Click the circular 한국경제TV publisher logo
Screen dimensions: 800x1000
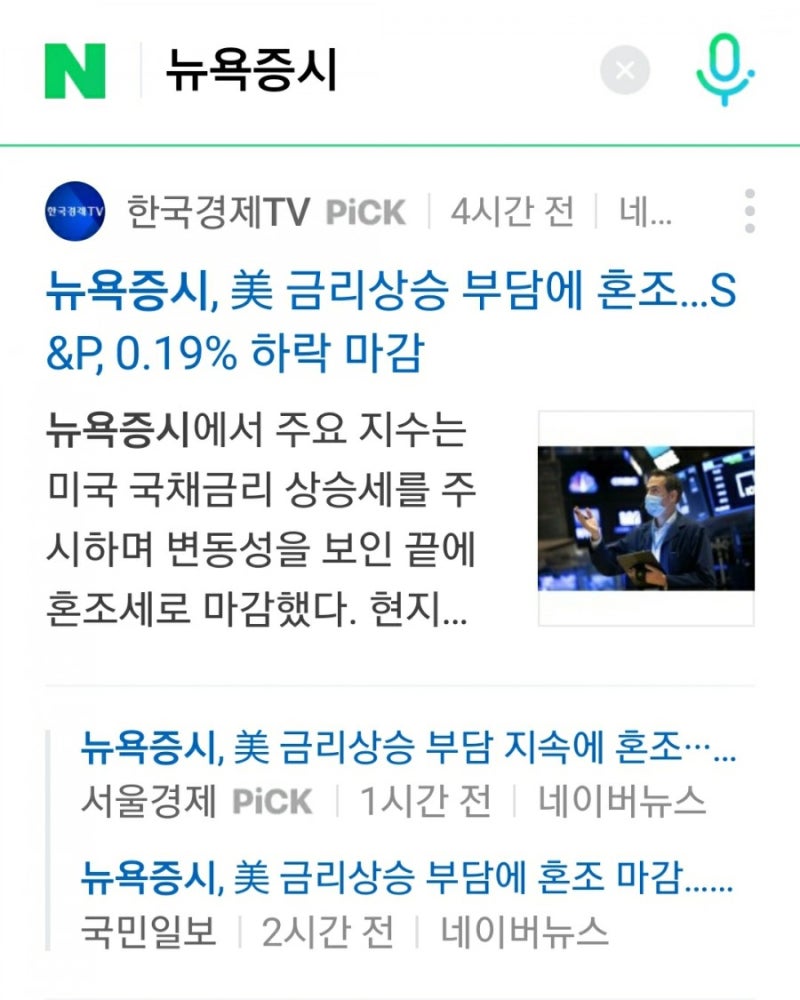tap(77, 210)
